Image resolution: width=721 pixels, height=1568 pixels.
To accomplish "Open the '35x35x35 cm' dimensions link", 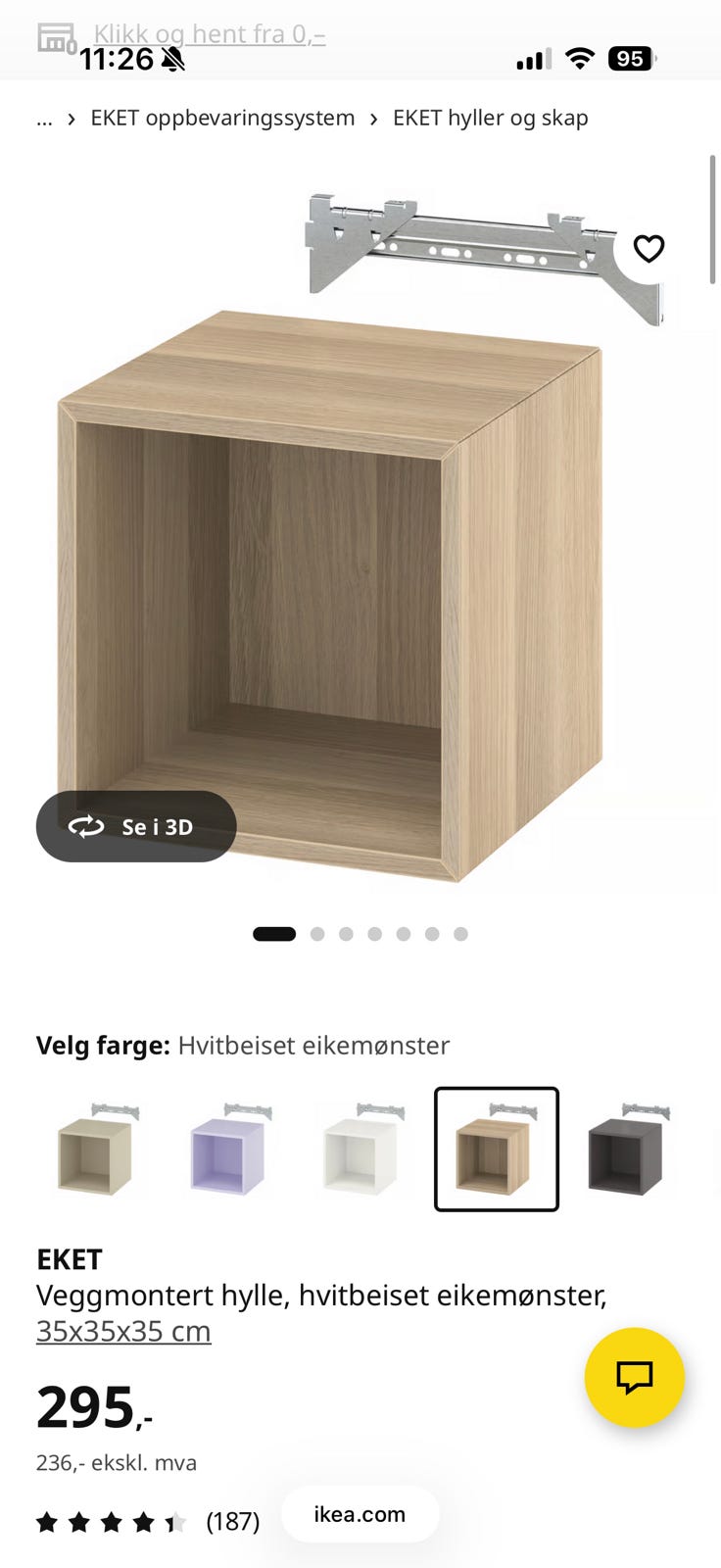I will [x=123, y=1331].
